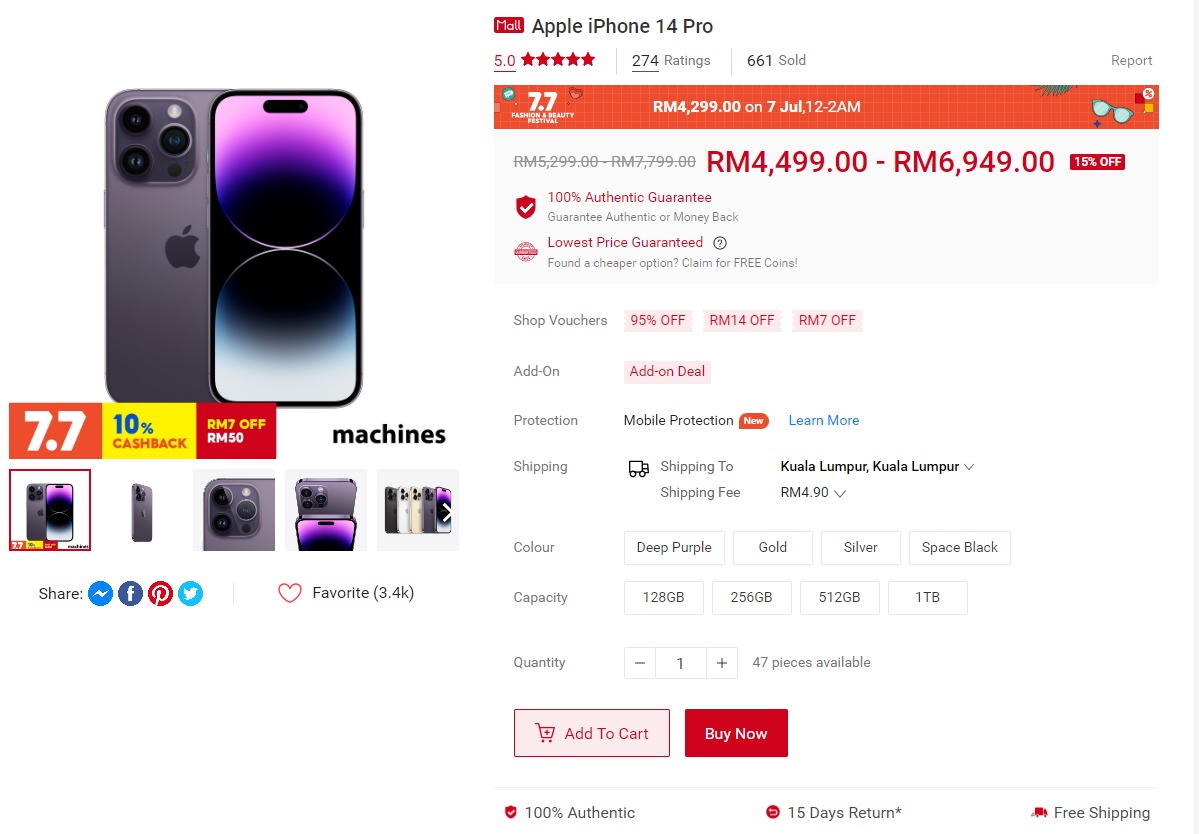Show next product image thumbnails
The width and height of the screenshot is (1199, 834).
(447, 512)
